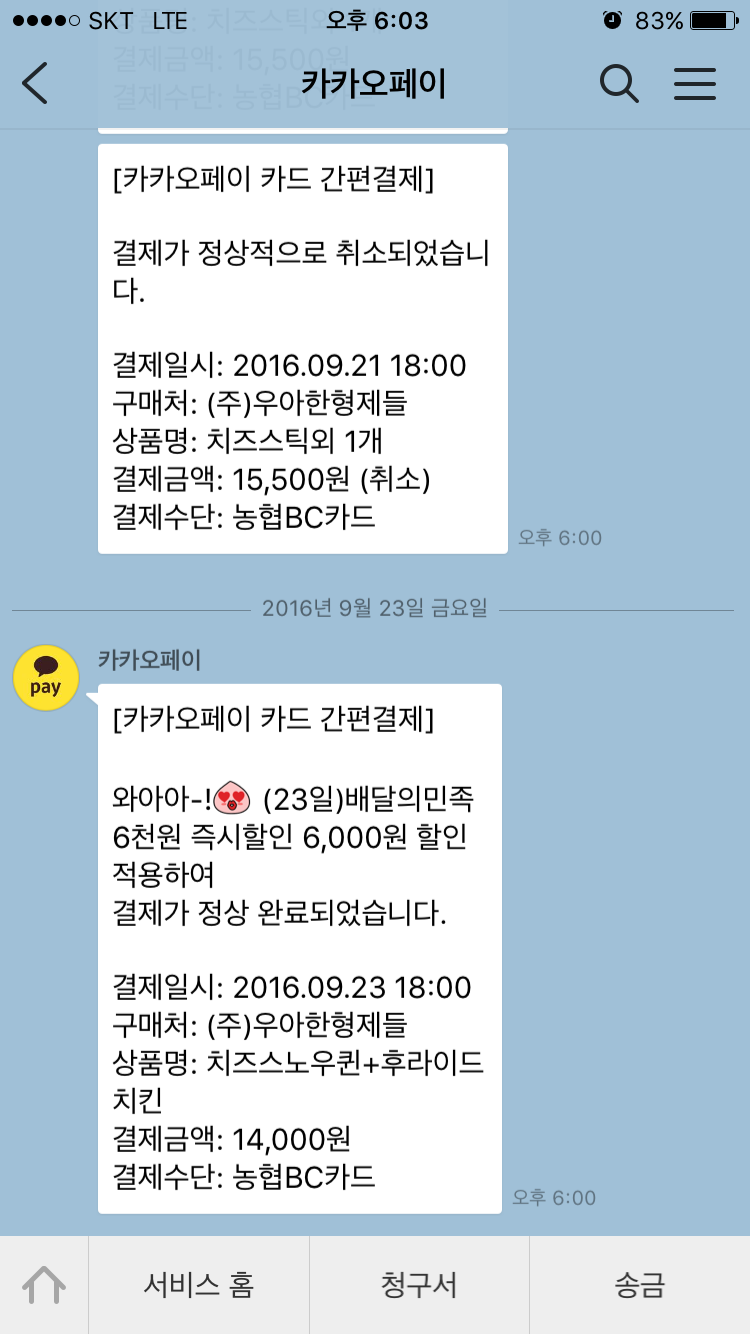Tap the 카카오페이 pay profile icon
Screen dimensions: 750x1334
(46, 679)
